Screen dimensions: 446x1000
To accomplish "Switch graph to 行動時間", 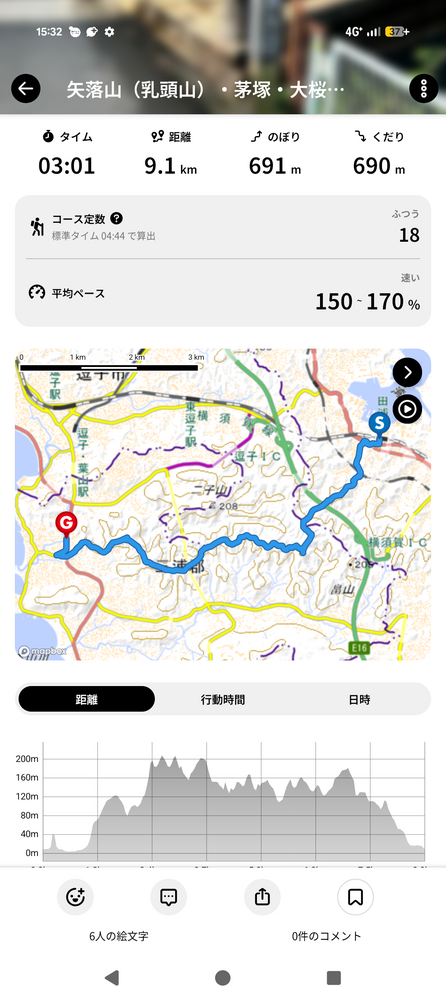I will 223,699.
